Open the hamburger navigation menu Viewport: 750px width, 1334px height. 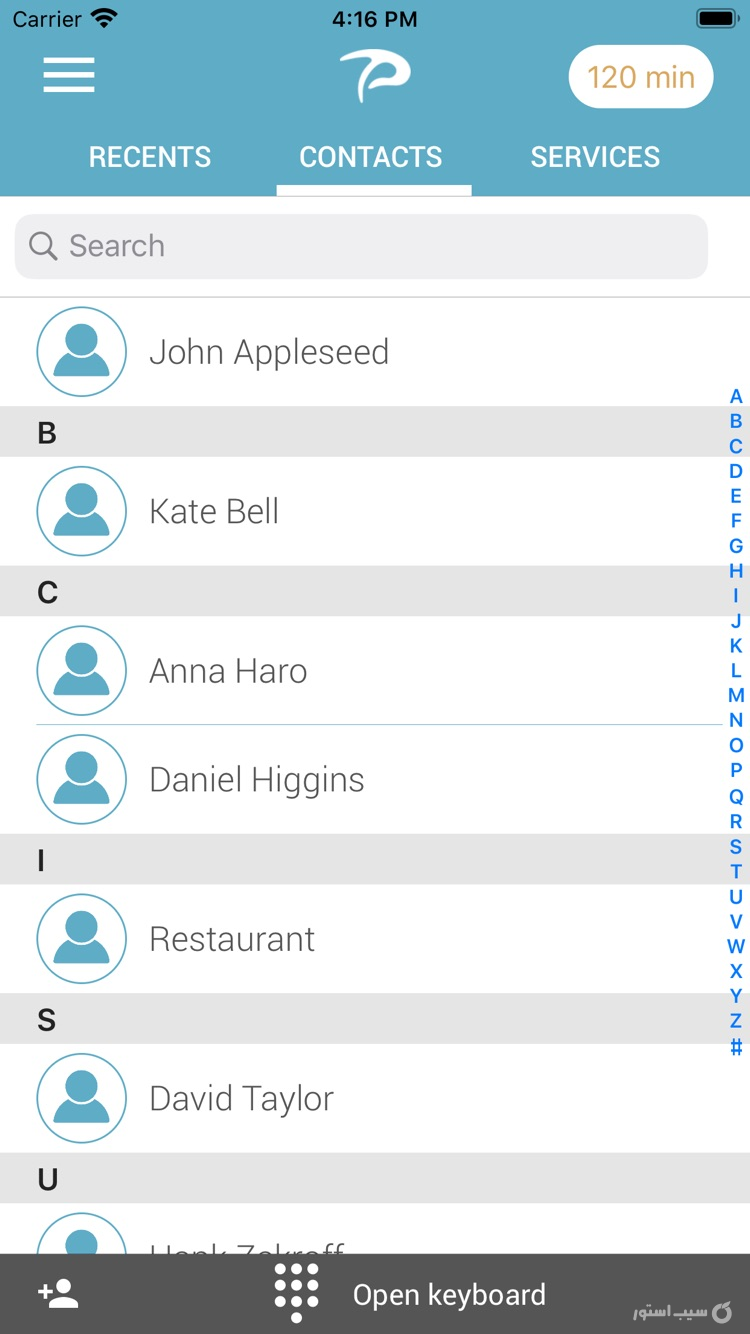(x=68, y=75)
